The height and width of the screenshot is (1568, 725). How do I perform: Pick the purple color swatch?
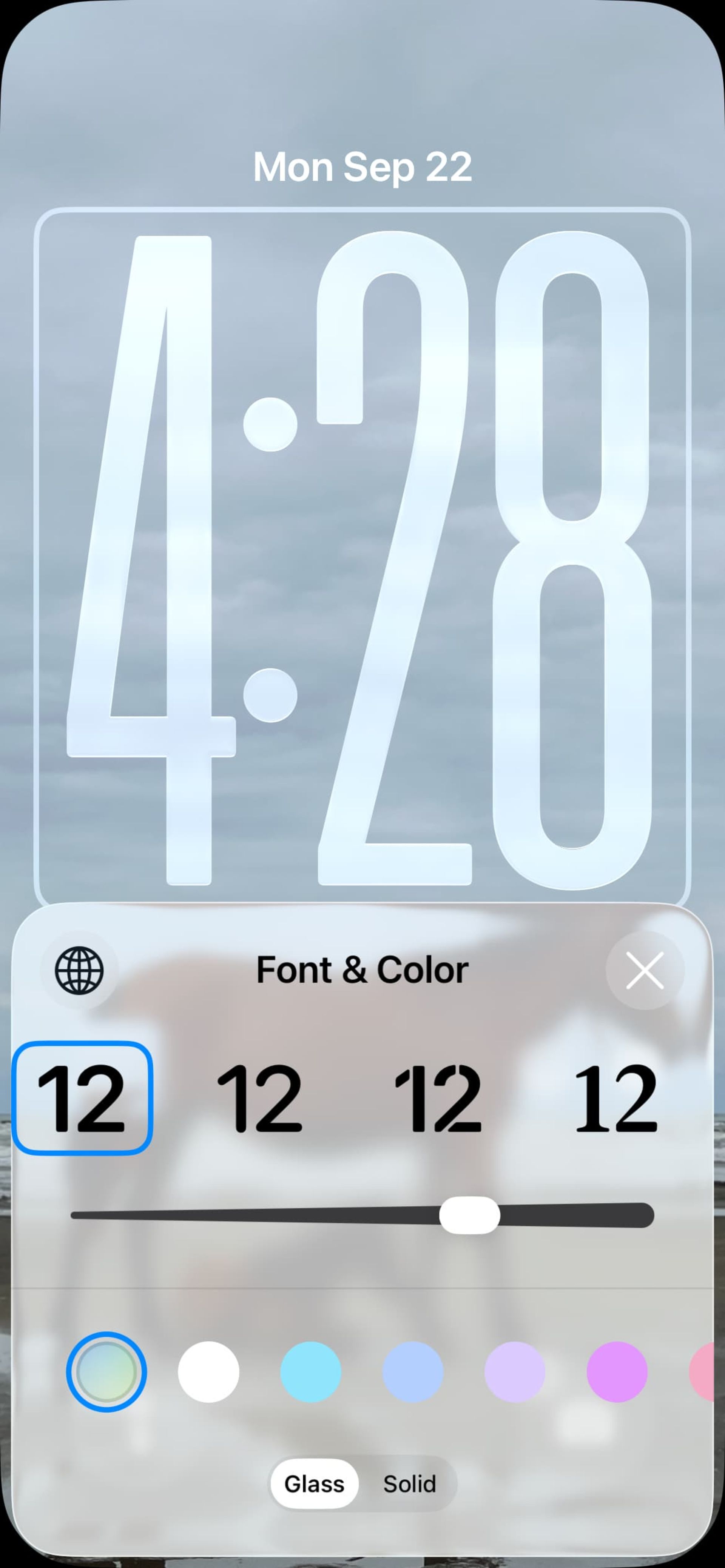click(617, 1372)
